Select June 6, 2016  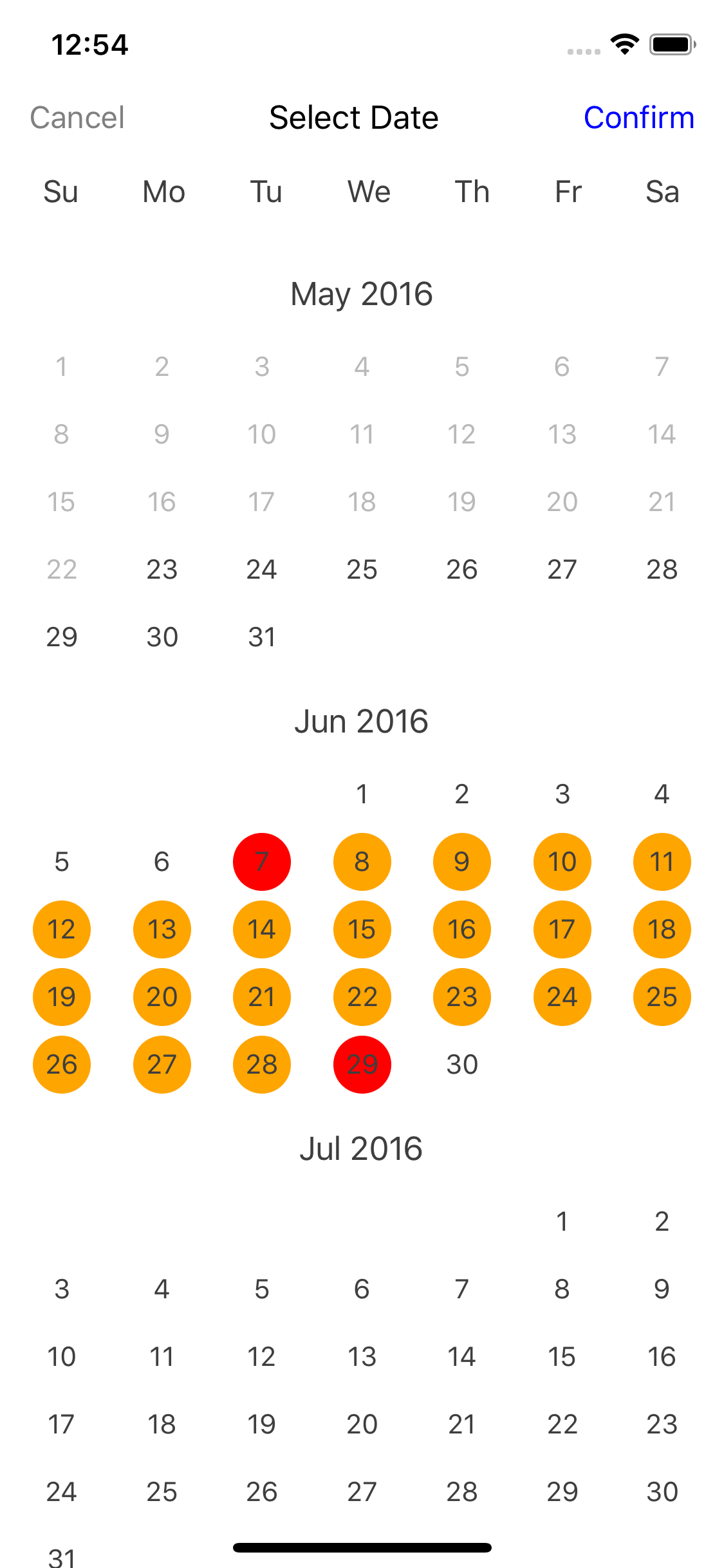(x=162, y=862)
